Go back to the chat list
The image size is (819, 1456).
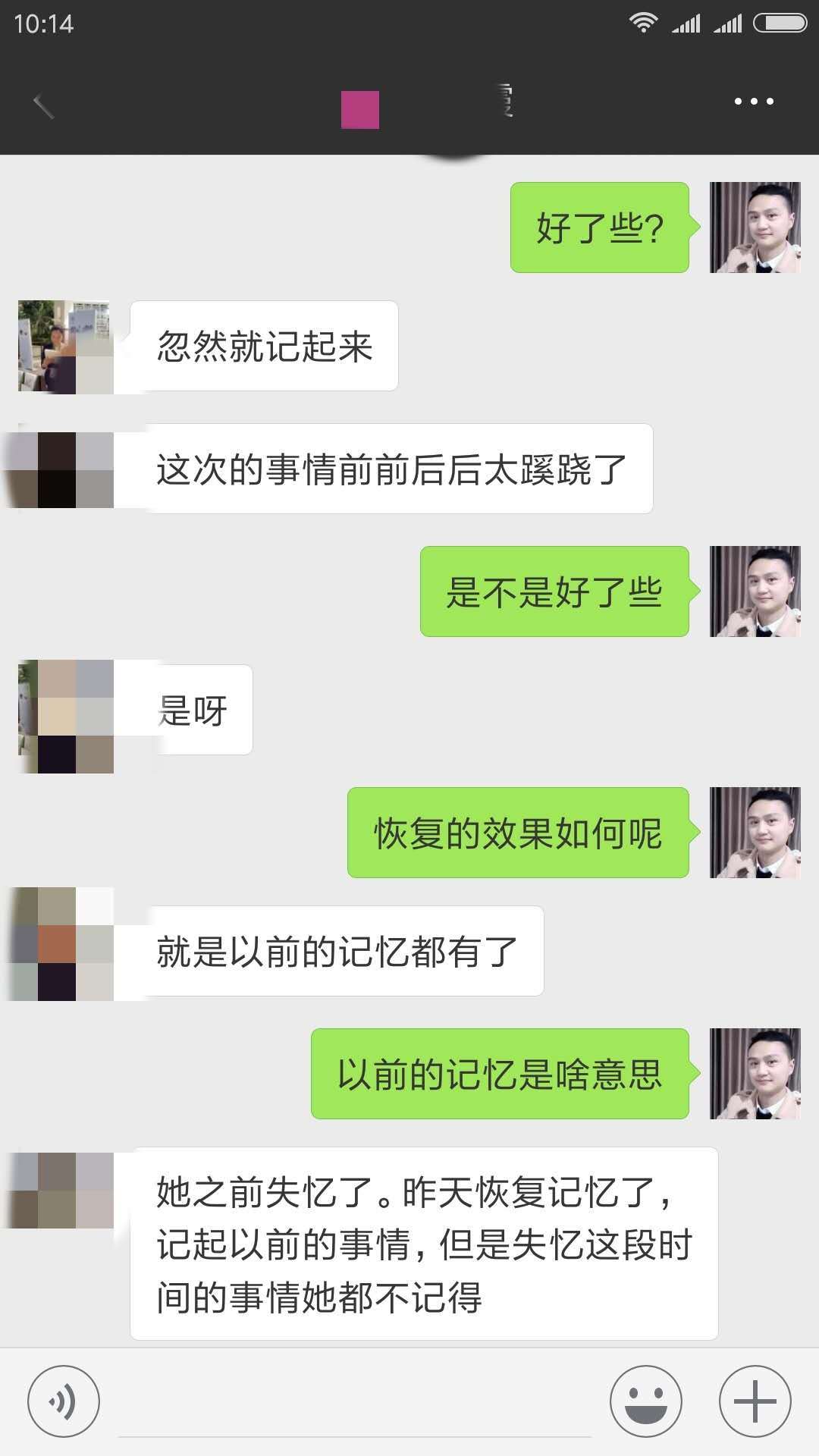tap(44, 105)
